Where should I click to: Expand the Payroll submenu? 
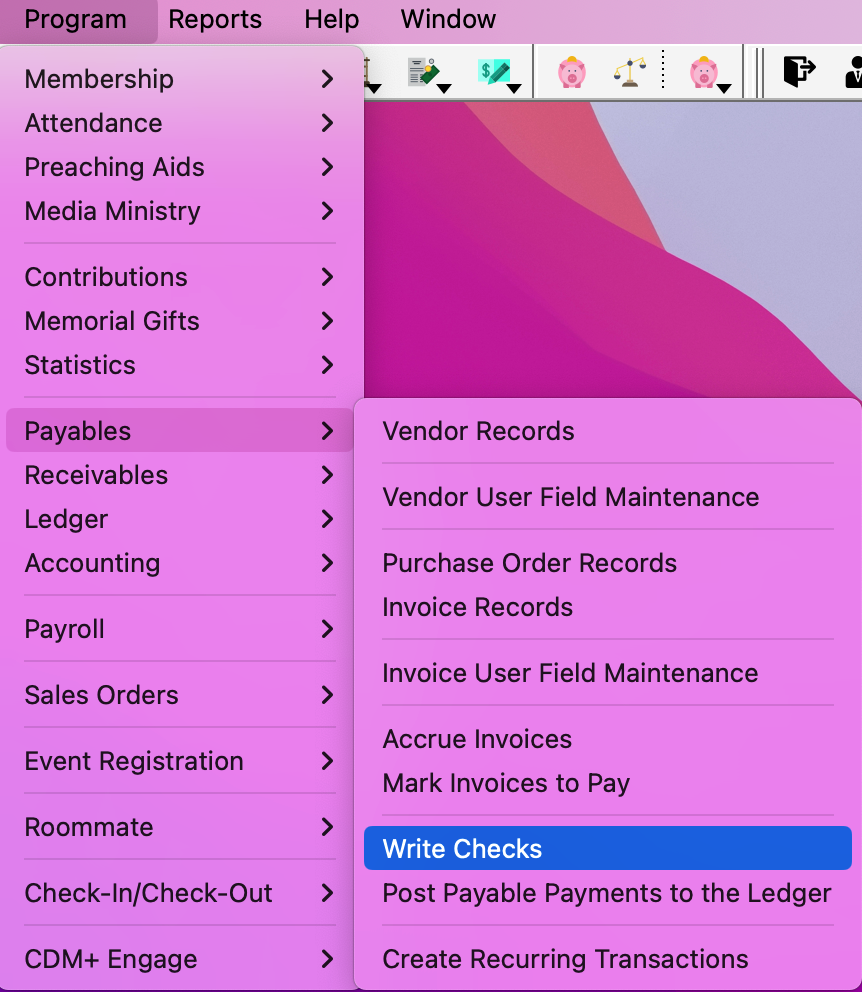pyautogui.click(x=64, y=629)
